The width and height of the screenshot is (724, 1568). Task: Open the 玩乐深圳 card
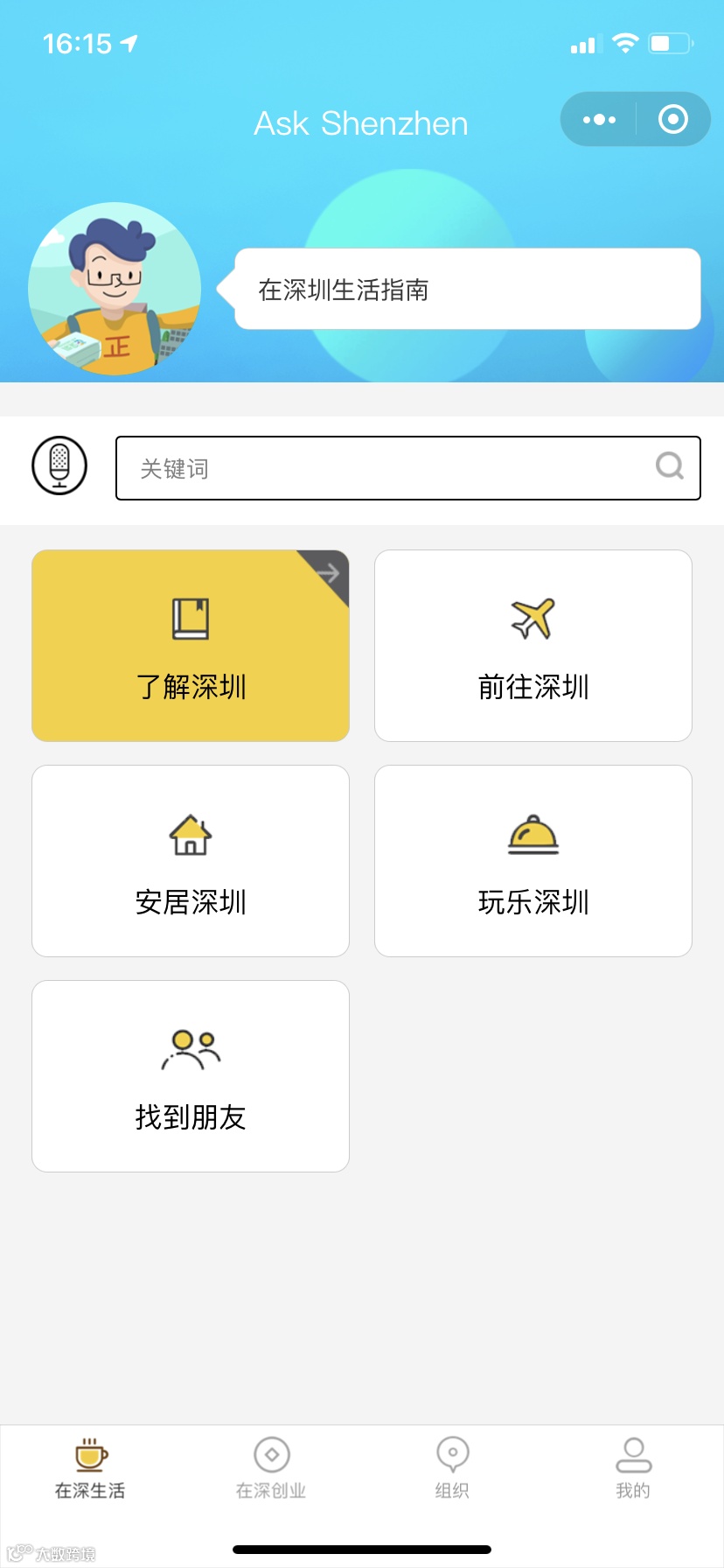[x=533, y=861]
